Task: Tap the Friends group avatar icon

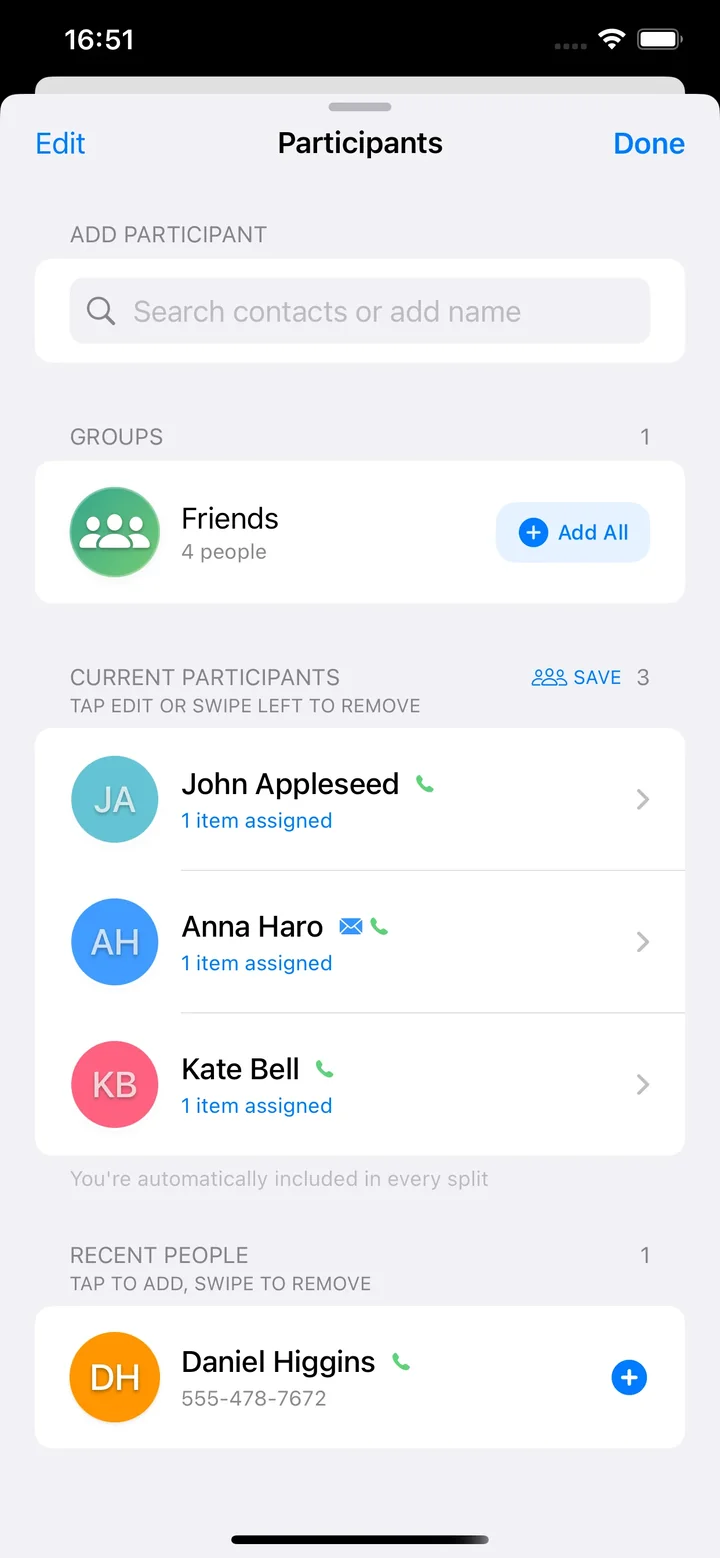Action: [114, 532]
